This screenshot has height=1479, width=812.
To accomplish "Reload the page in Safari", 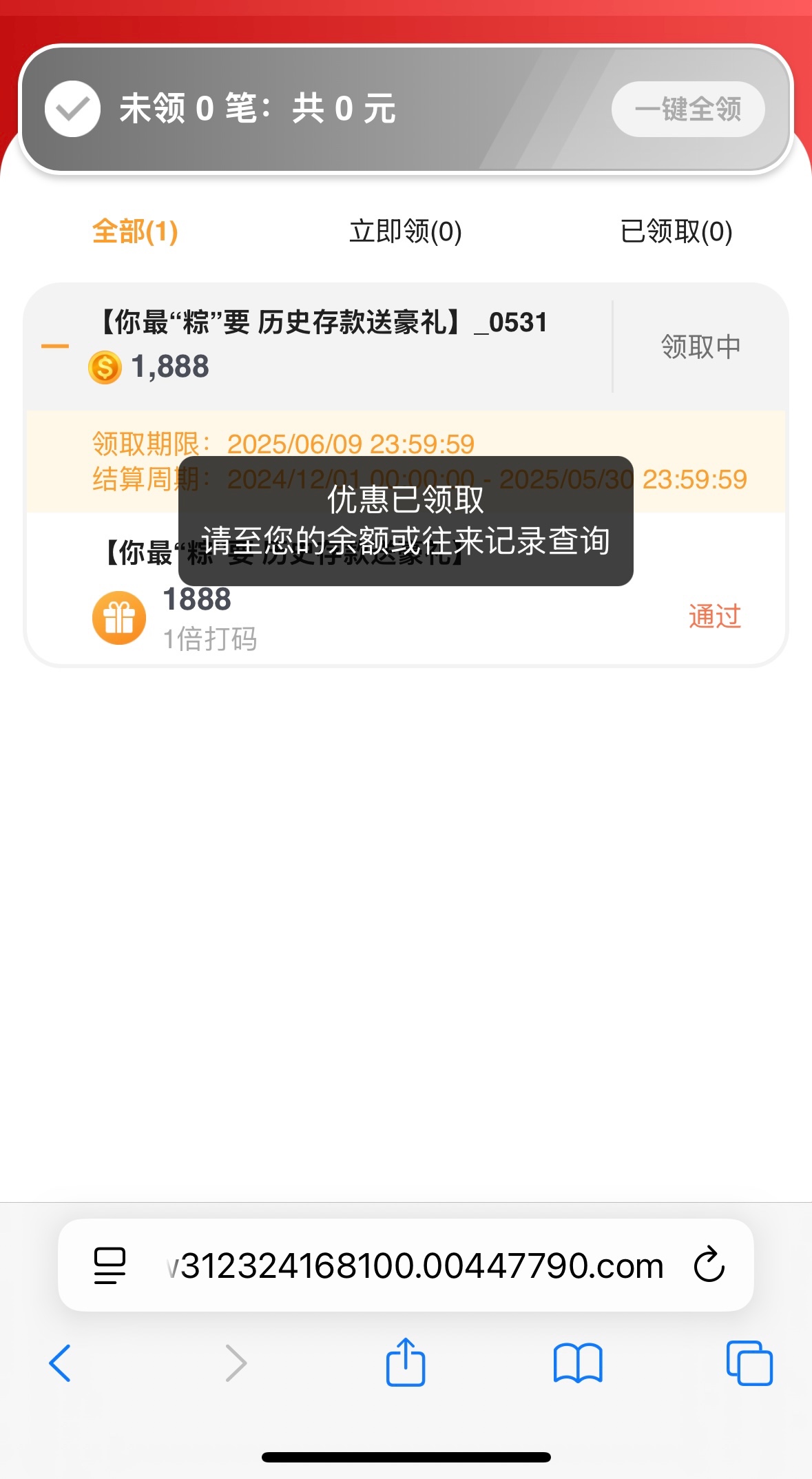I will click(x=709, y=1265).
